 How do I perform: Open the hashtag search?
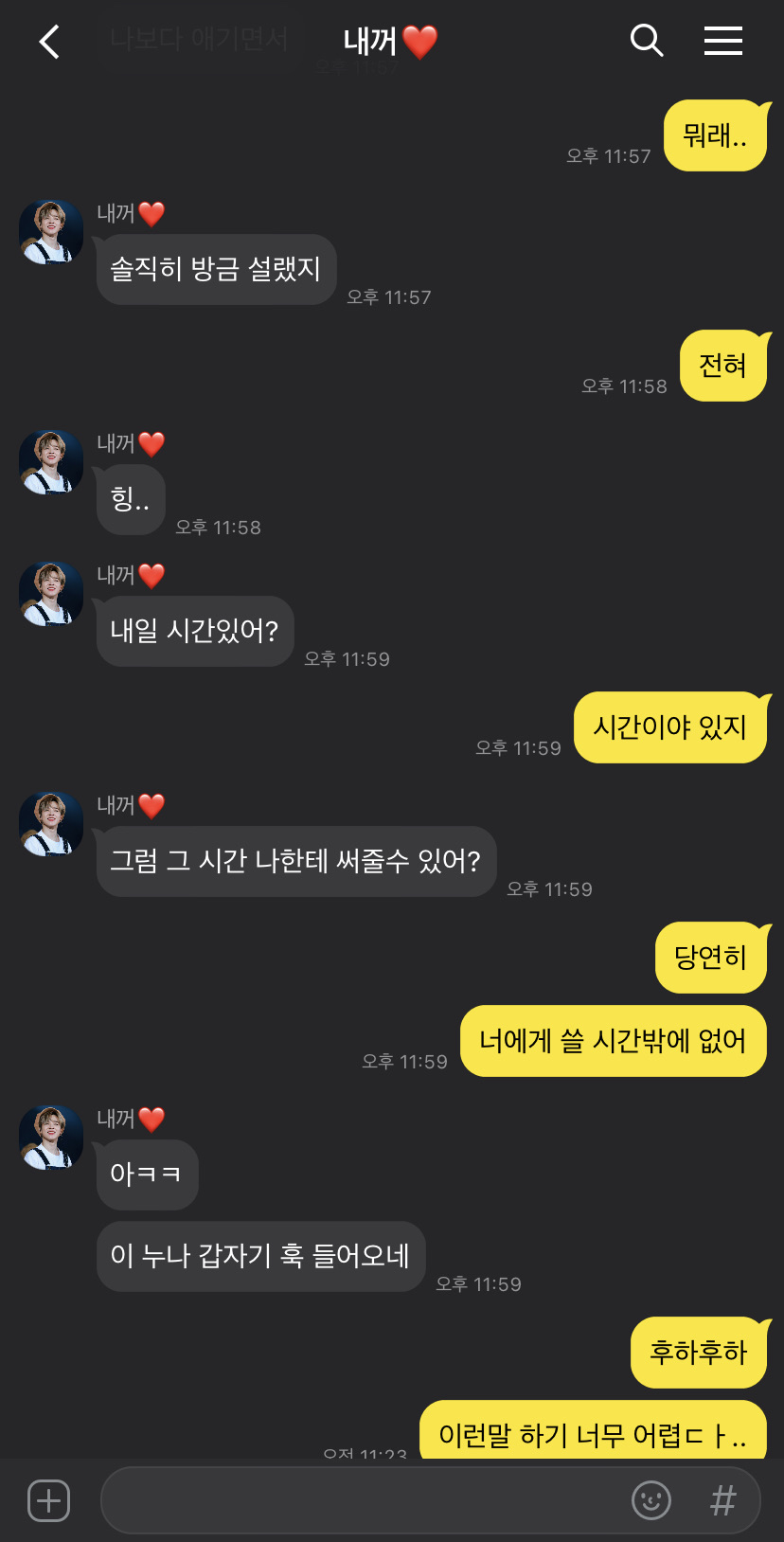click(x=722, y=1500)
